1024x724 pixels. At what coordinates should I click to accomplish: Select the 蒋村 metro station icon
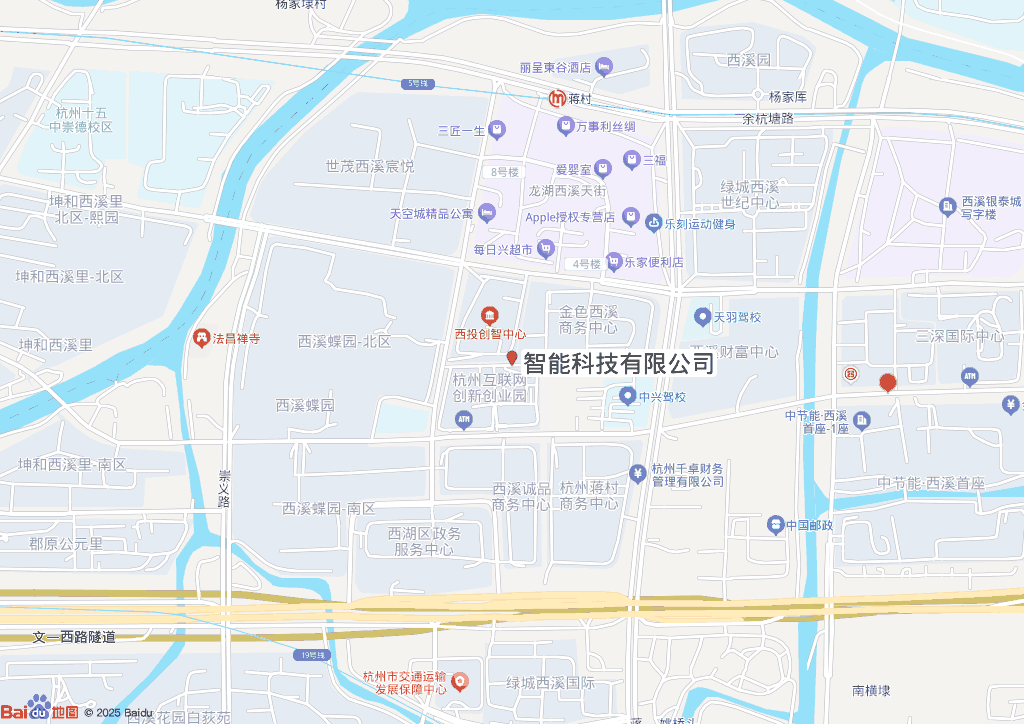click(x=557, y=98)
